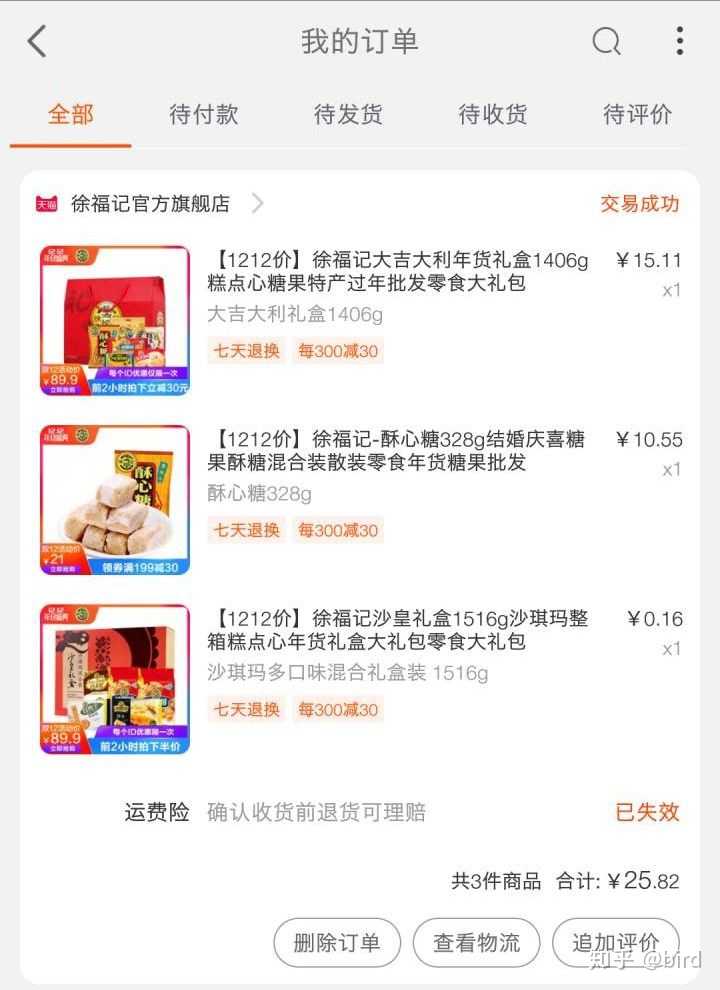
Task: Switch to the 待发货 tab
Action: pos(348,115)
